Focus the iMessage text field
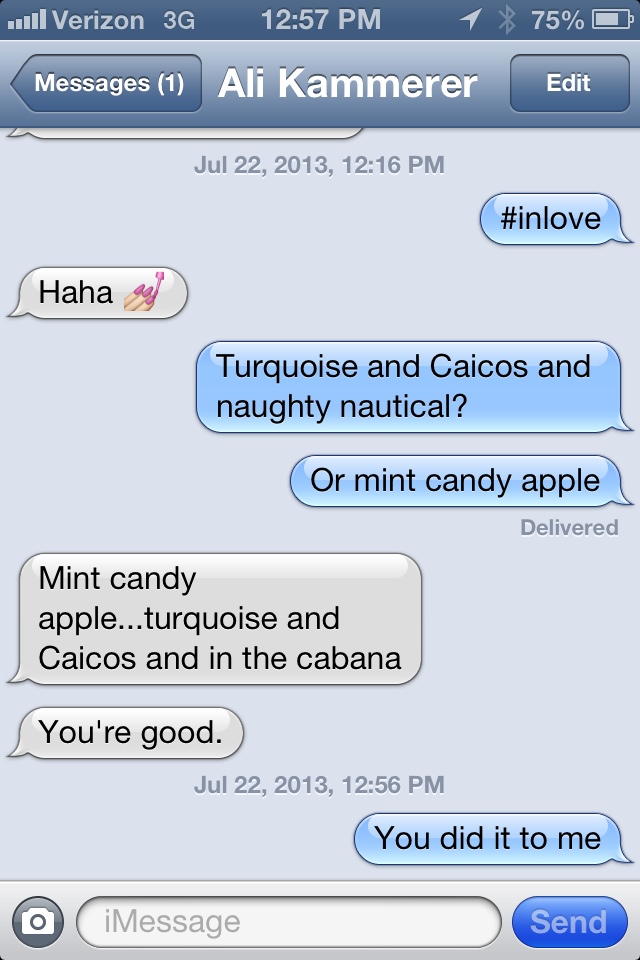The image size is (640, 960). (288, 921)
